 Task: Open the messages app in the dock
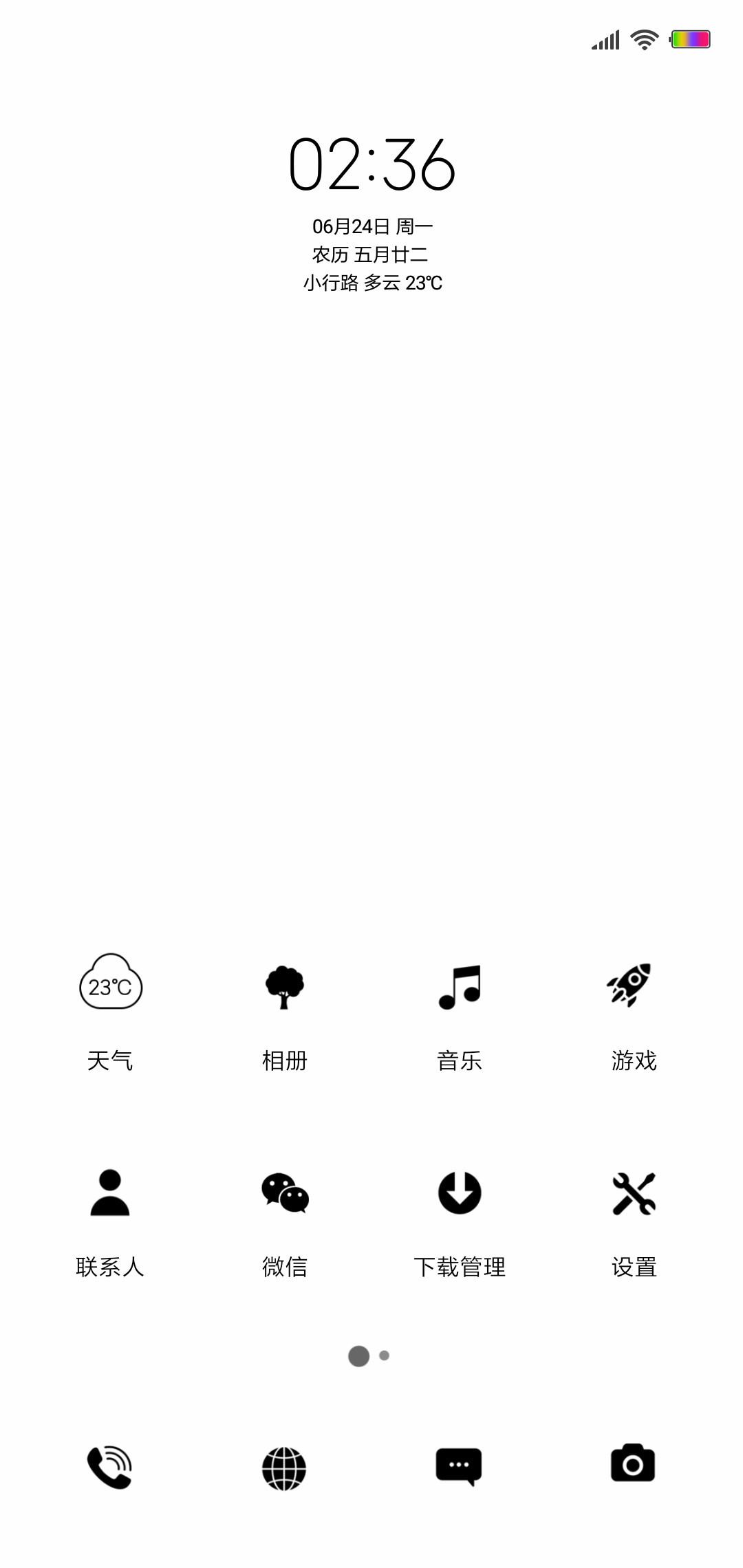[459, 1466]
